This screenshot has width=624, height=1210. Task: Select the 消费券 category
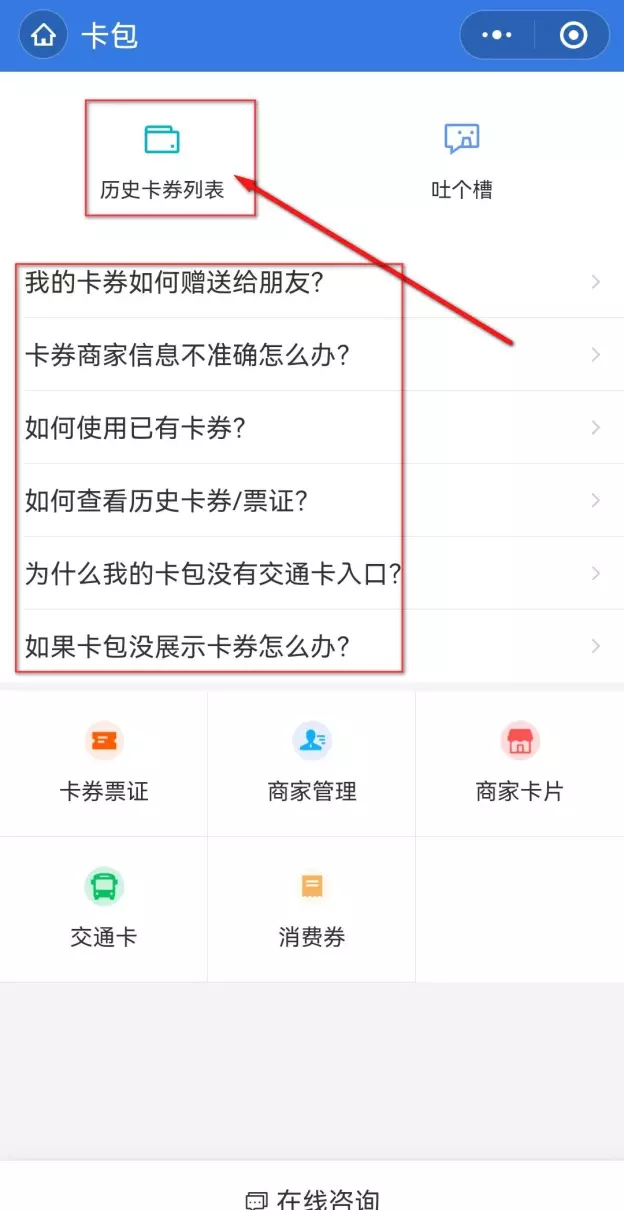(312, 908)
